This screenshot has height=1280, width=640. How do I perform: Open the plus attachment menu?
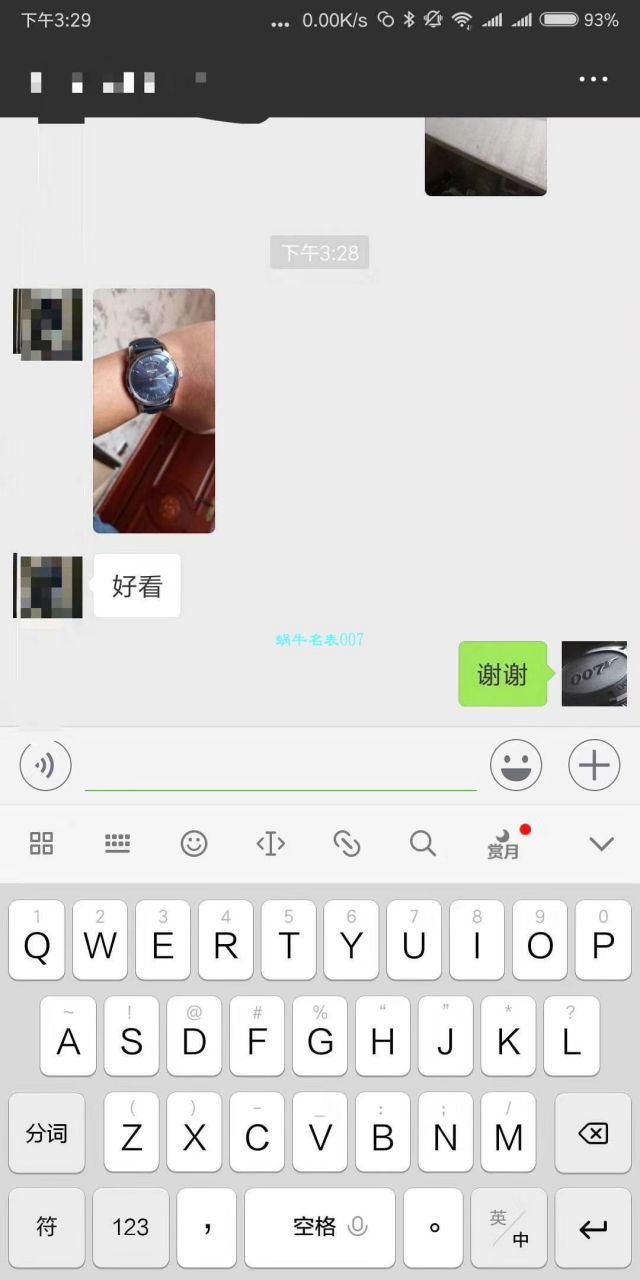(594, 766)
